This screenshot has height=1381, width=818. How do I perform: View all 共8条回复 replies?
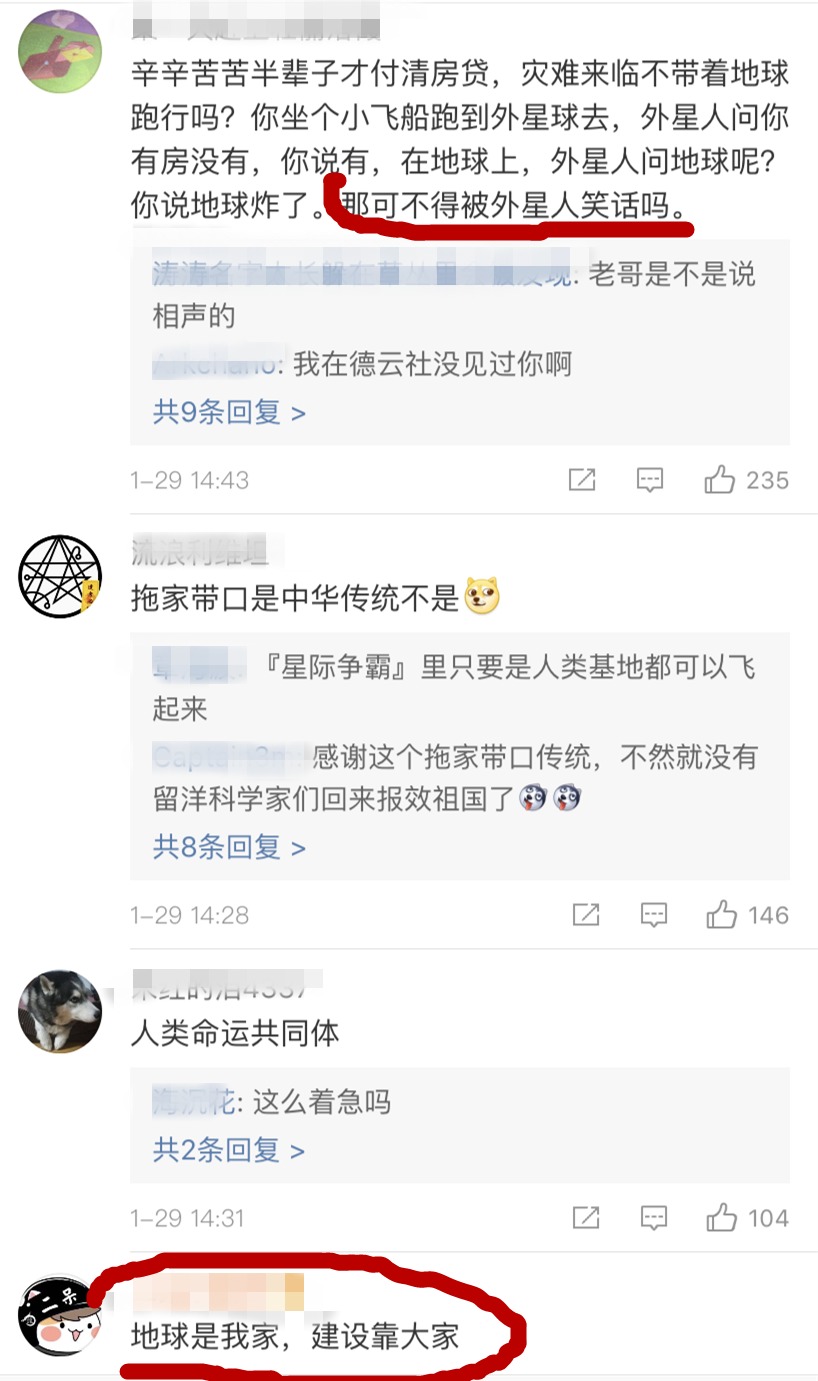coord(228,848)
